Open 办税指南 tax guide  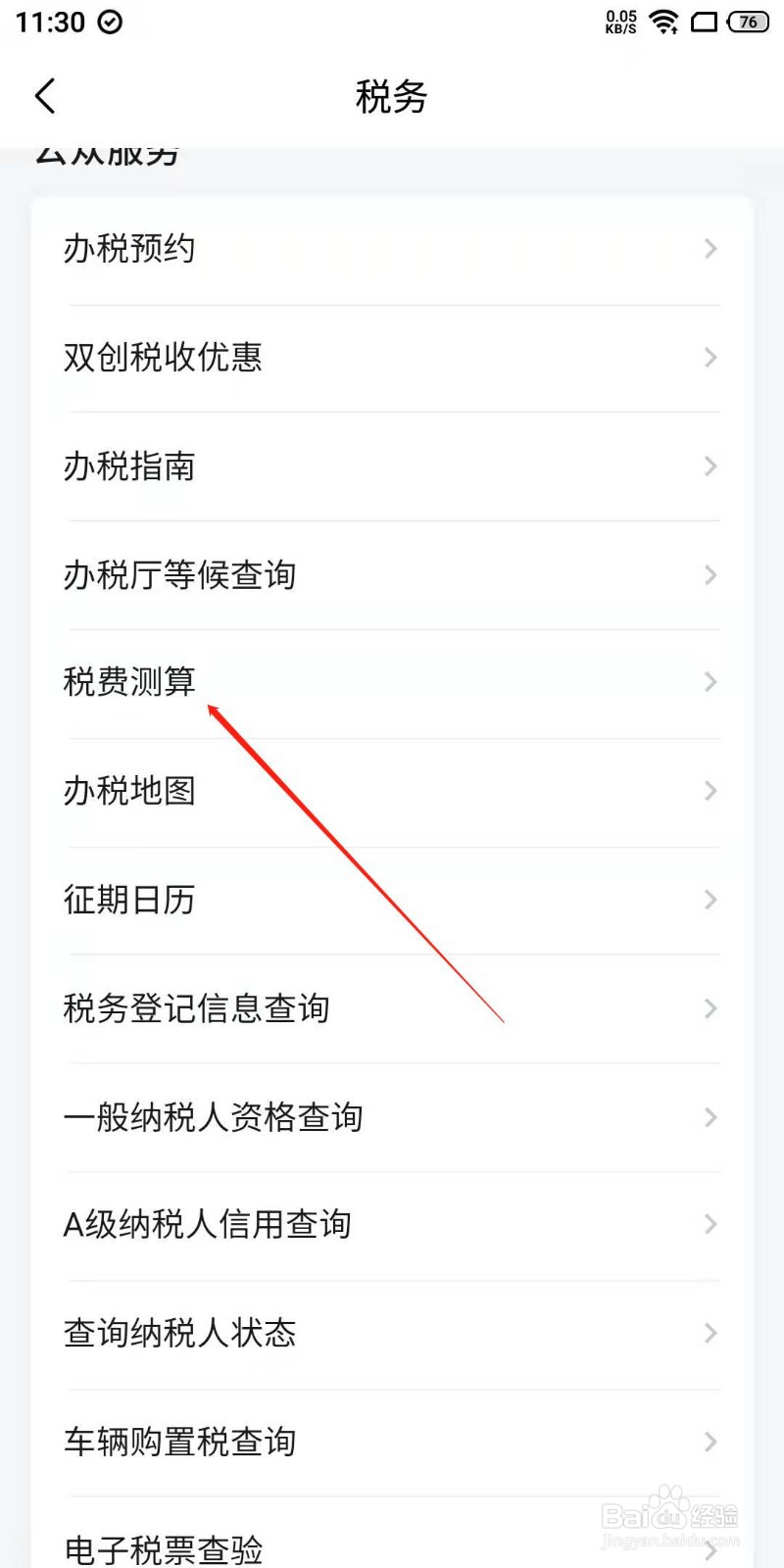coord(128,465)
